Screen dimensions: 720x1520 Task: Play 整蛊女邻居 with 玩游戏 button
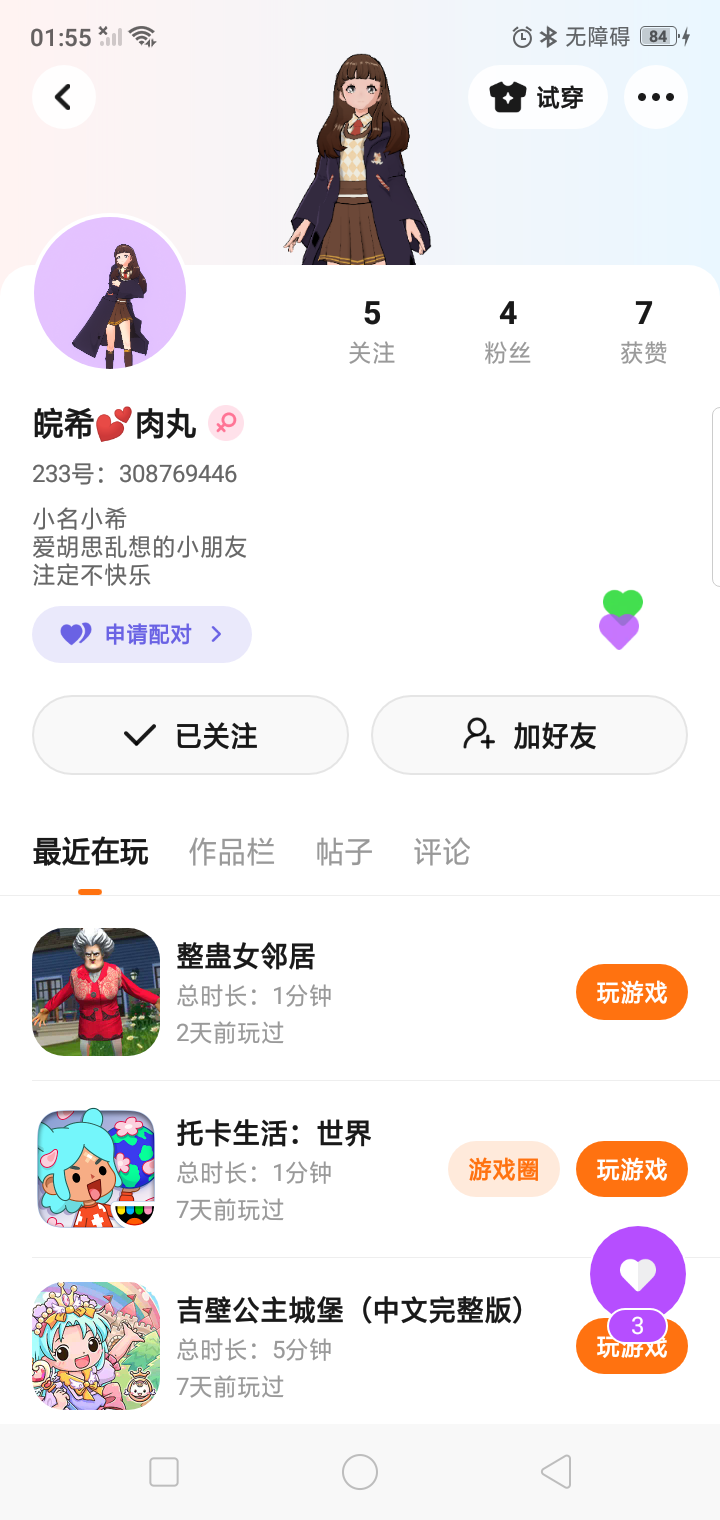coord(631,992)
